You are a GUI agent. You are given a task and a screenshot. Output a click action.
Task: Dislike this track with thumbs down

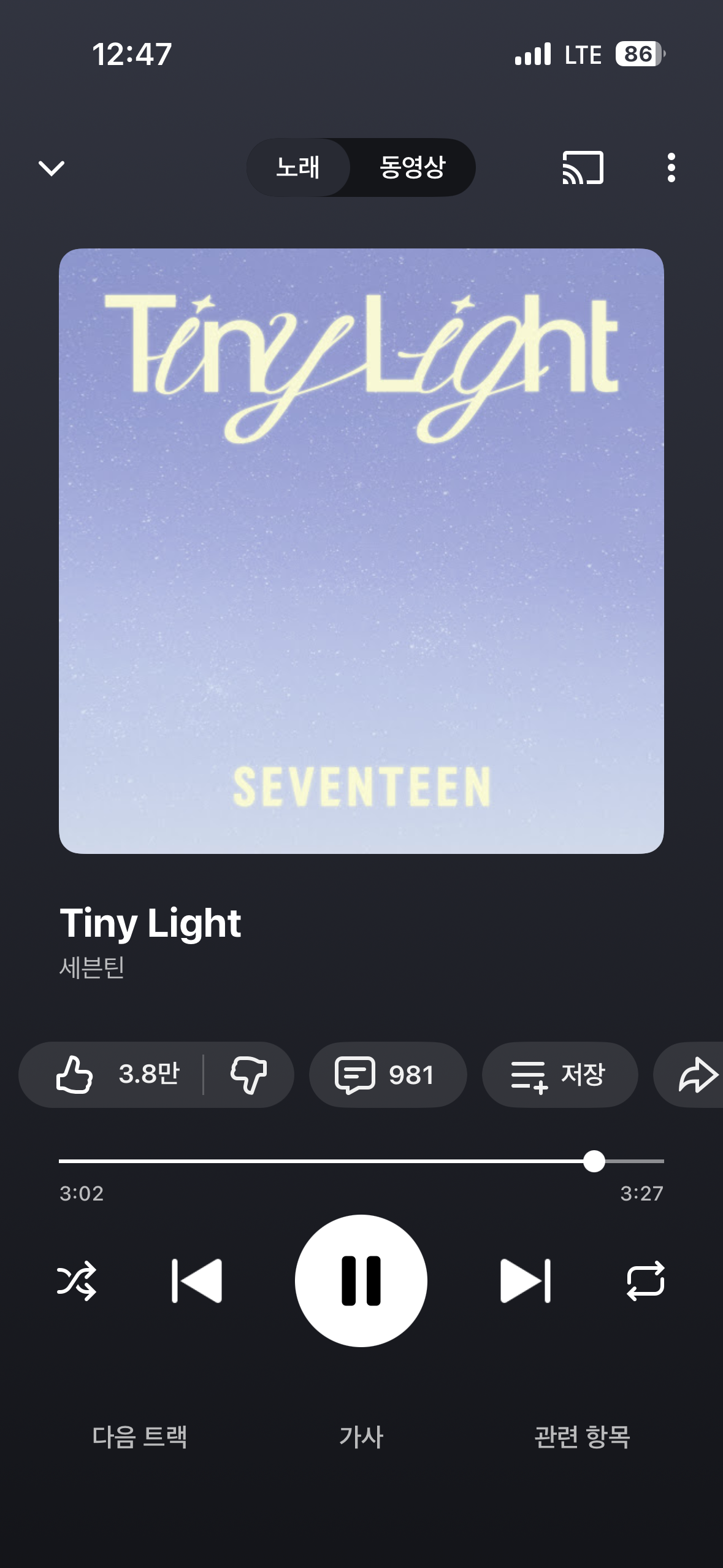(248, 1074)
